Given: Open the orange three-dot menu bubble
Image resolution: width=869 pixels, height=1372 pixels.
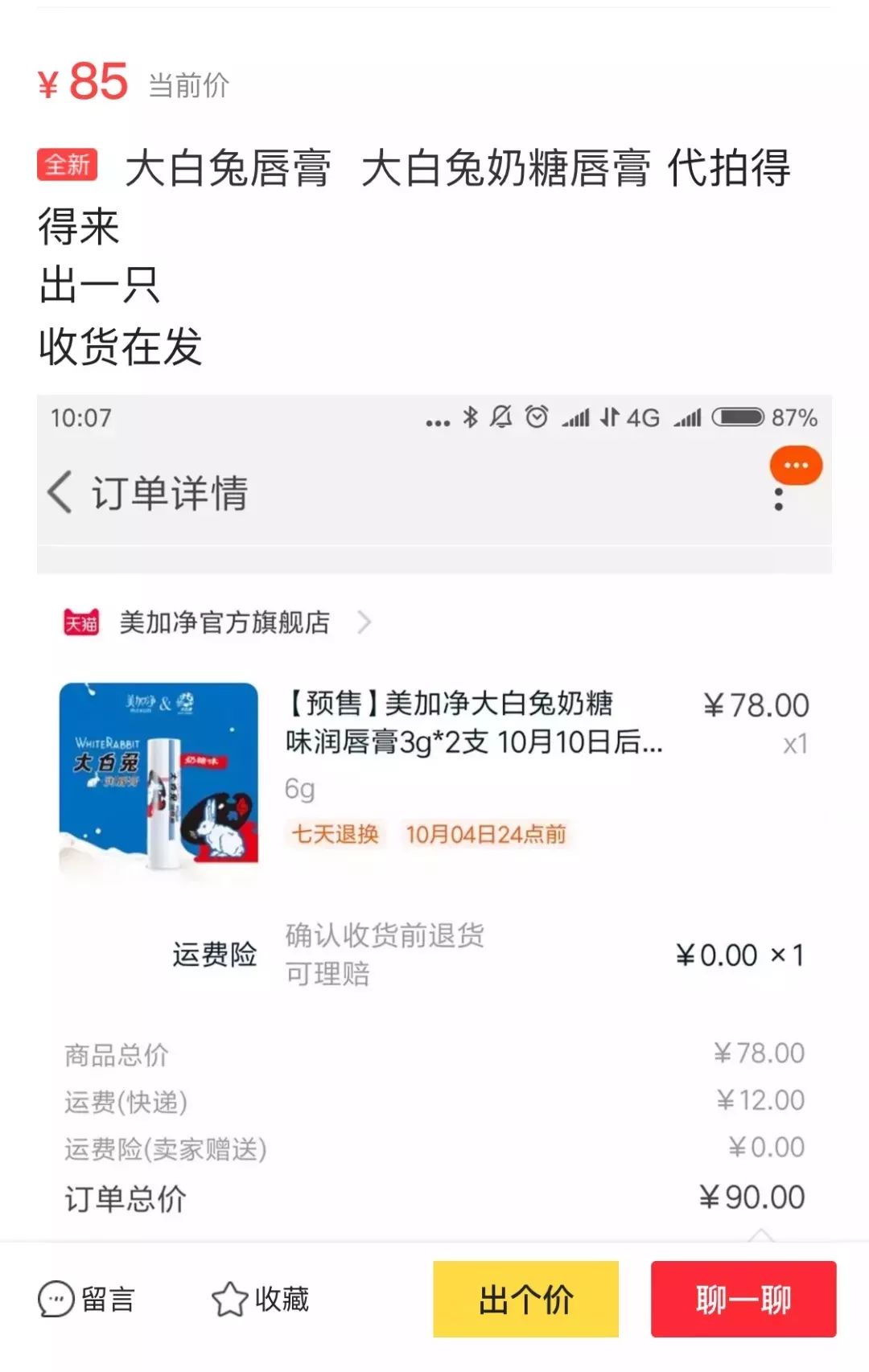Looking at the screenshot, I should (795, 465).
